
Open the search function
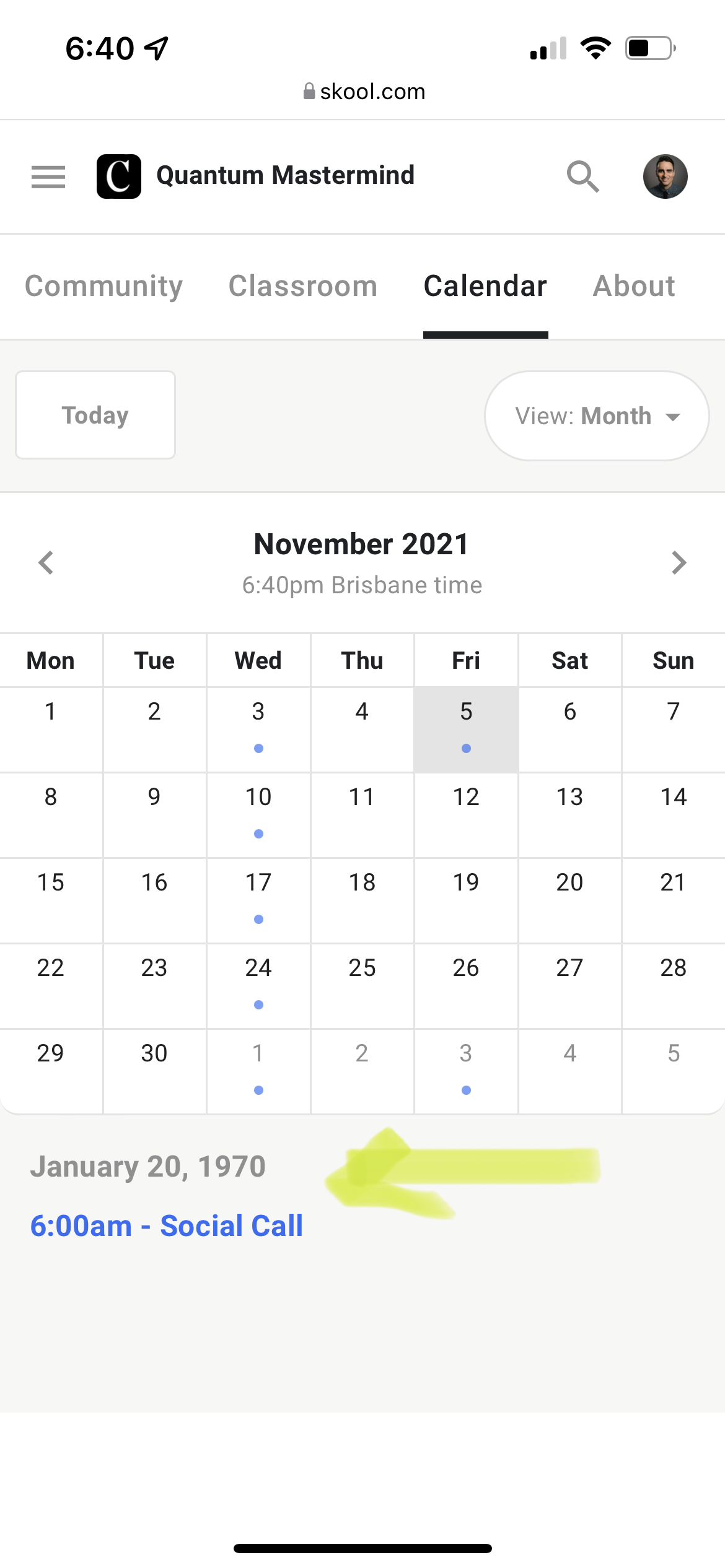pos(583,177)
